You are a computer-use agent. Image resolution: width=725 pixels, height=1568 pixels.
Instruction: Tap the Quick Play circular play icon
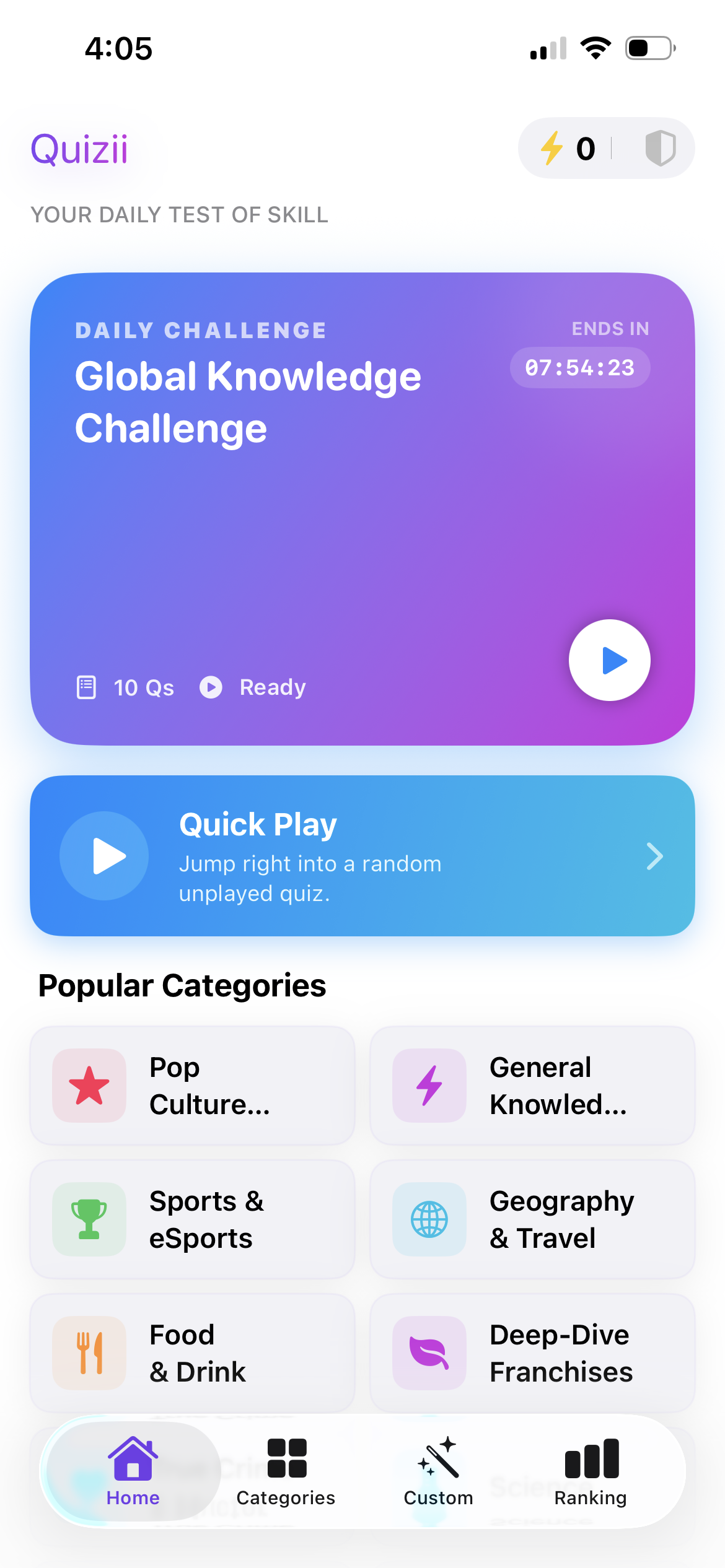click(103, 856)
